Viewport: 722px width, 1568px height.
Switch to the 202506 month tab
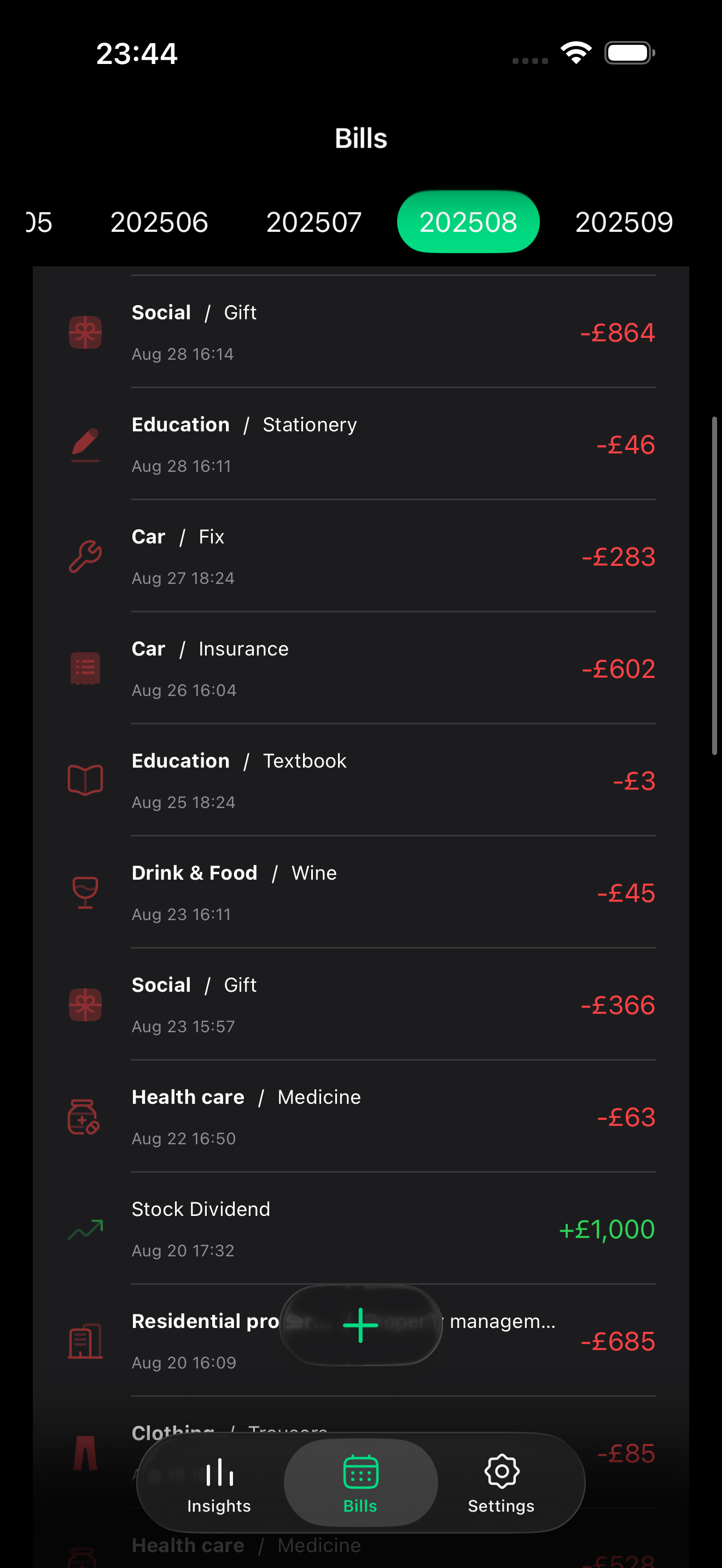pyautogui.click(x=159, y=222)
